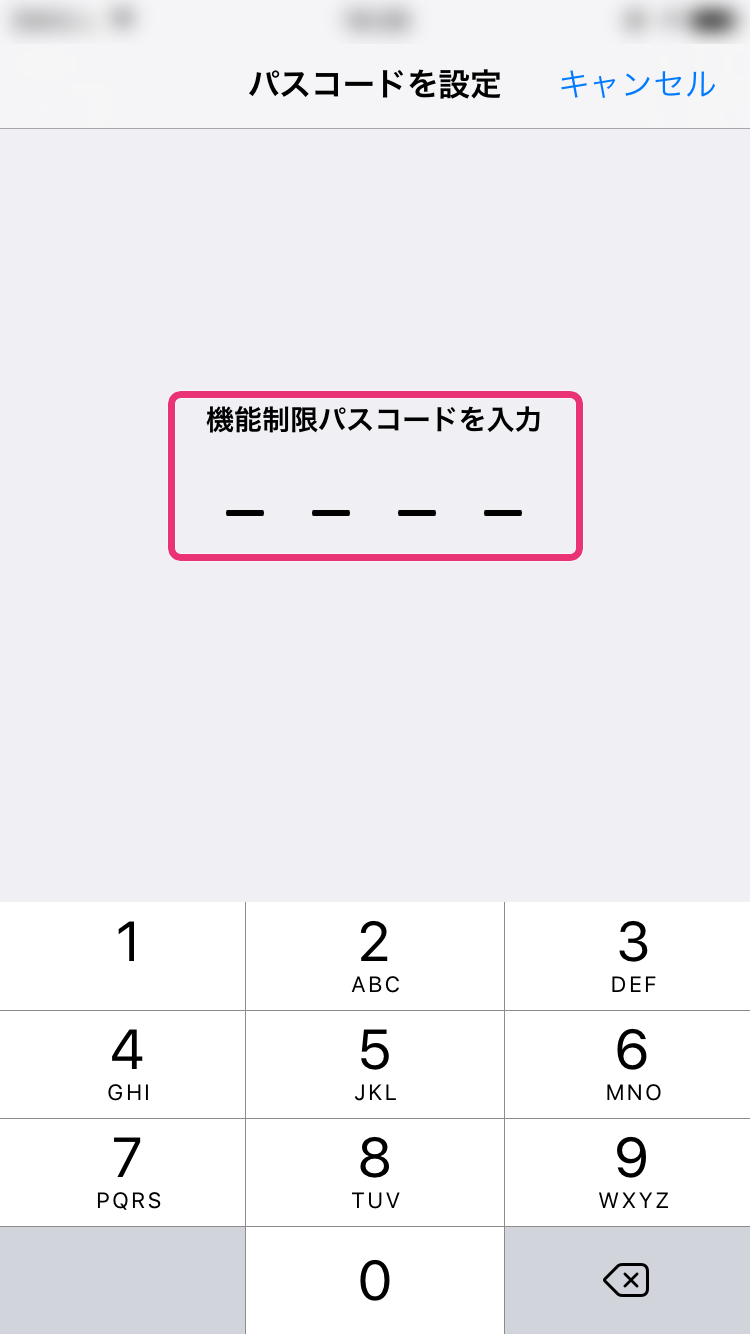
Task: Tap the 4 GHI key
Action: (x=122, y=1064)
